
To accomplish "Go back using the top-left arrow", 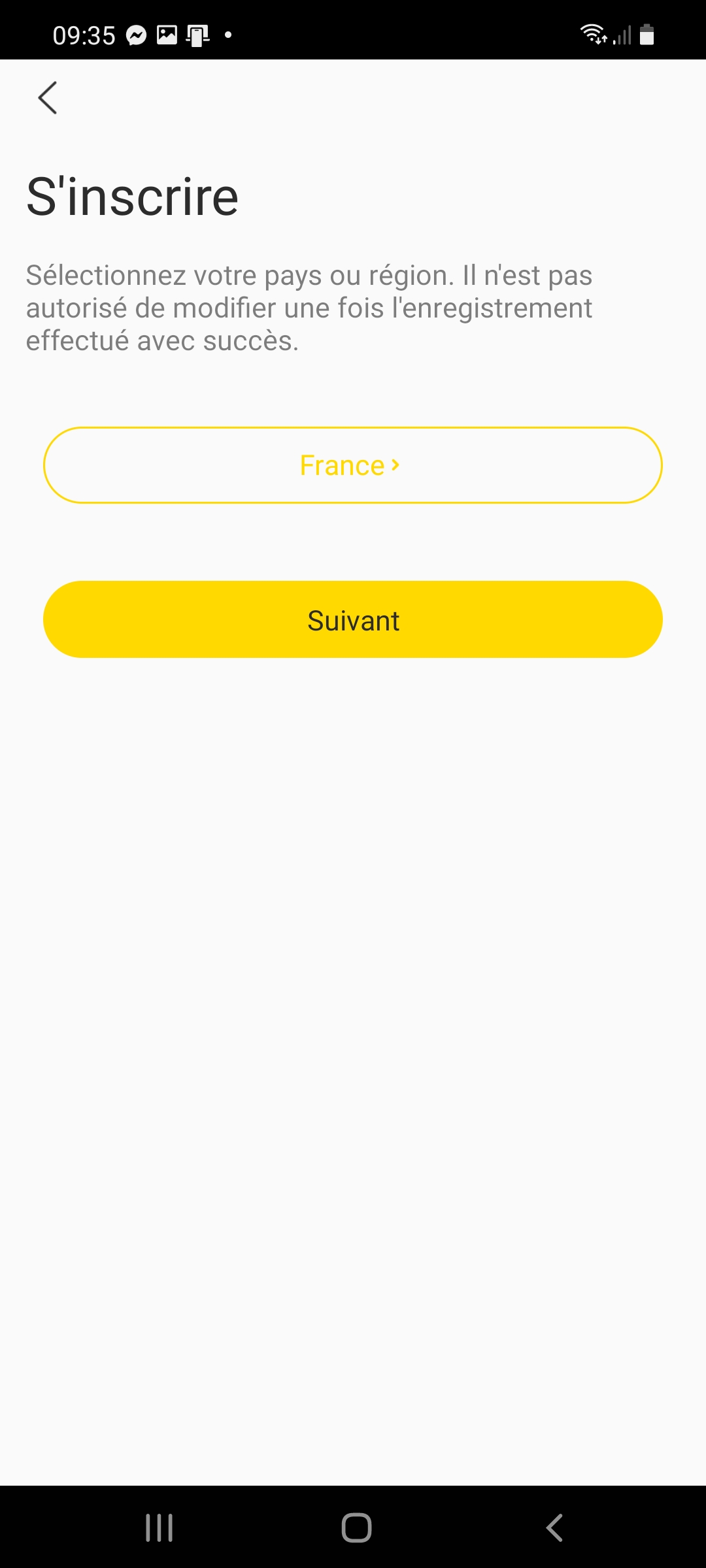I will [48, 98].
